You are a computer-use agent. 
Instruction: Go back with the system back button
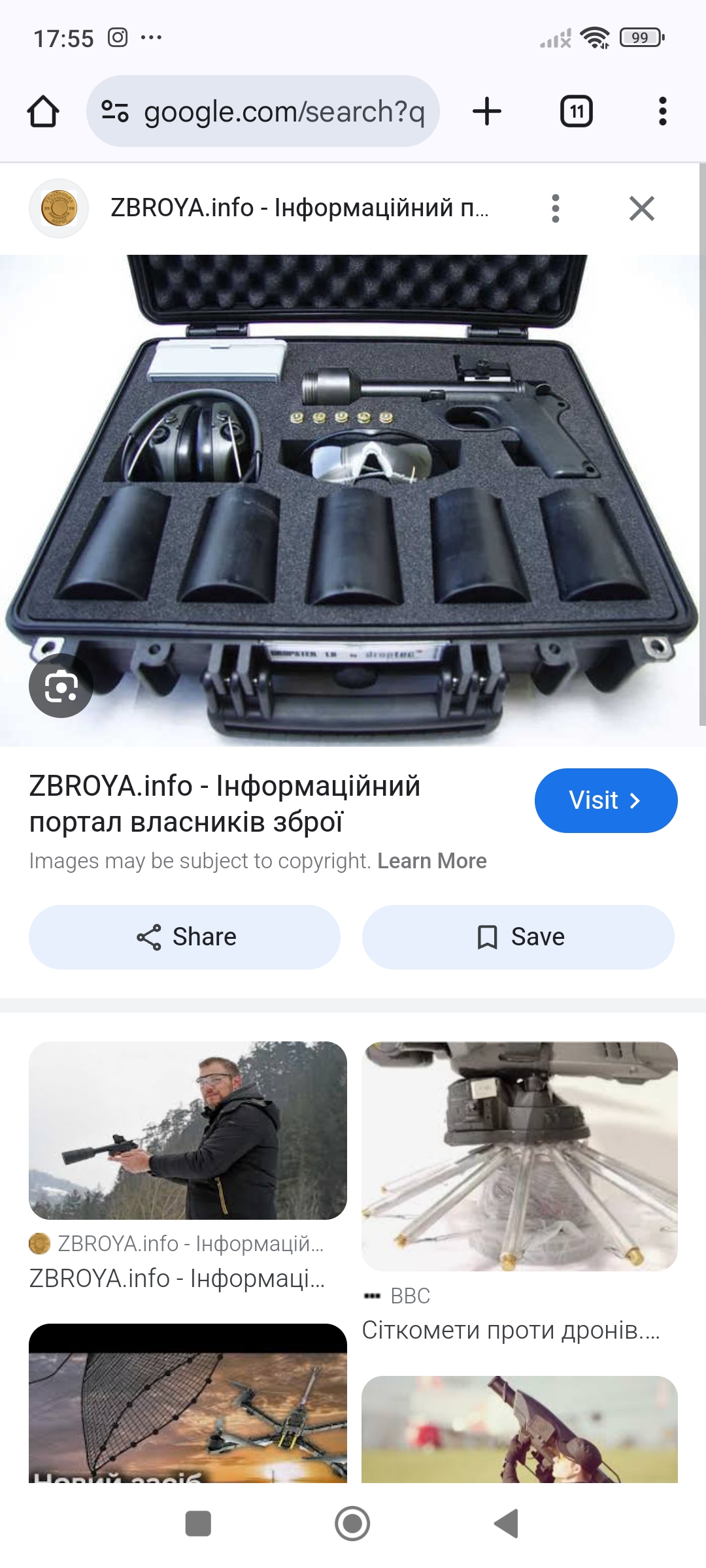point(506,1524)
